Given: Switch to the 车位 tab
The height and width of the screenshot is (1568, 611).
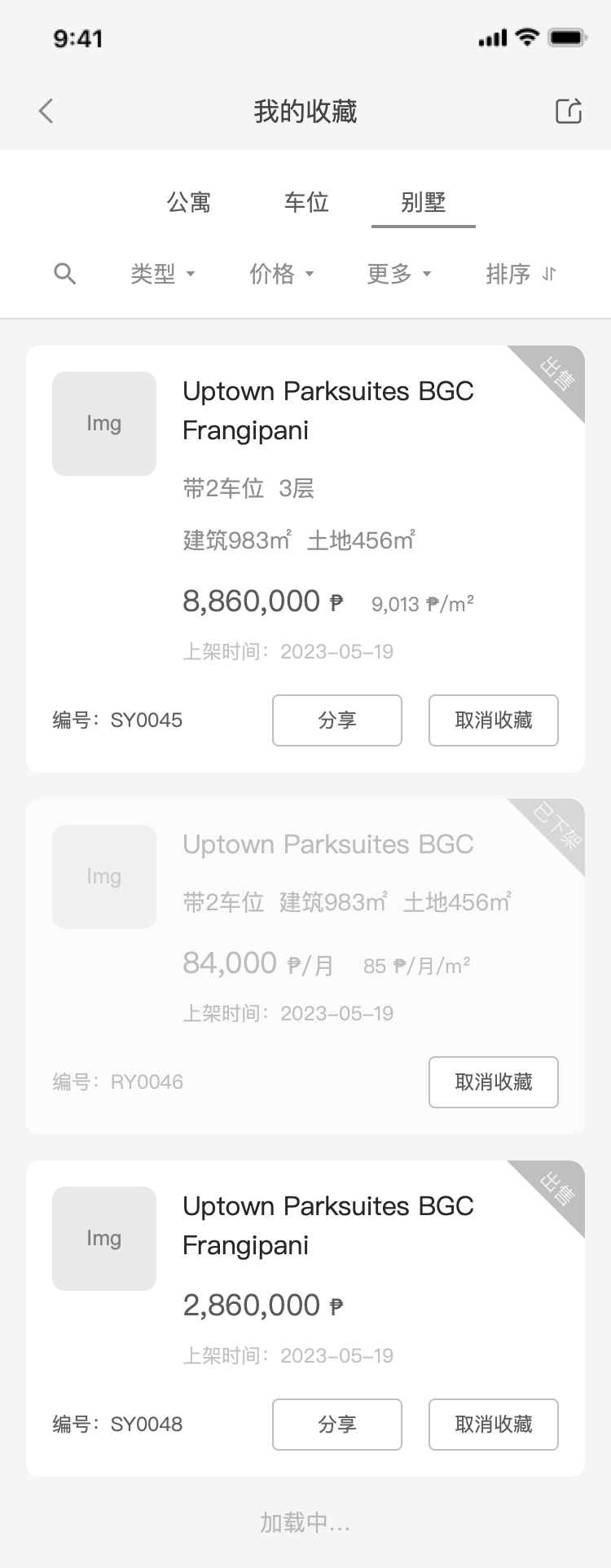Looking at the screenshot, I should click(x=306, y=202).
